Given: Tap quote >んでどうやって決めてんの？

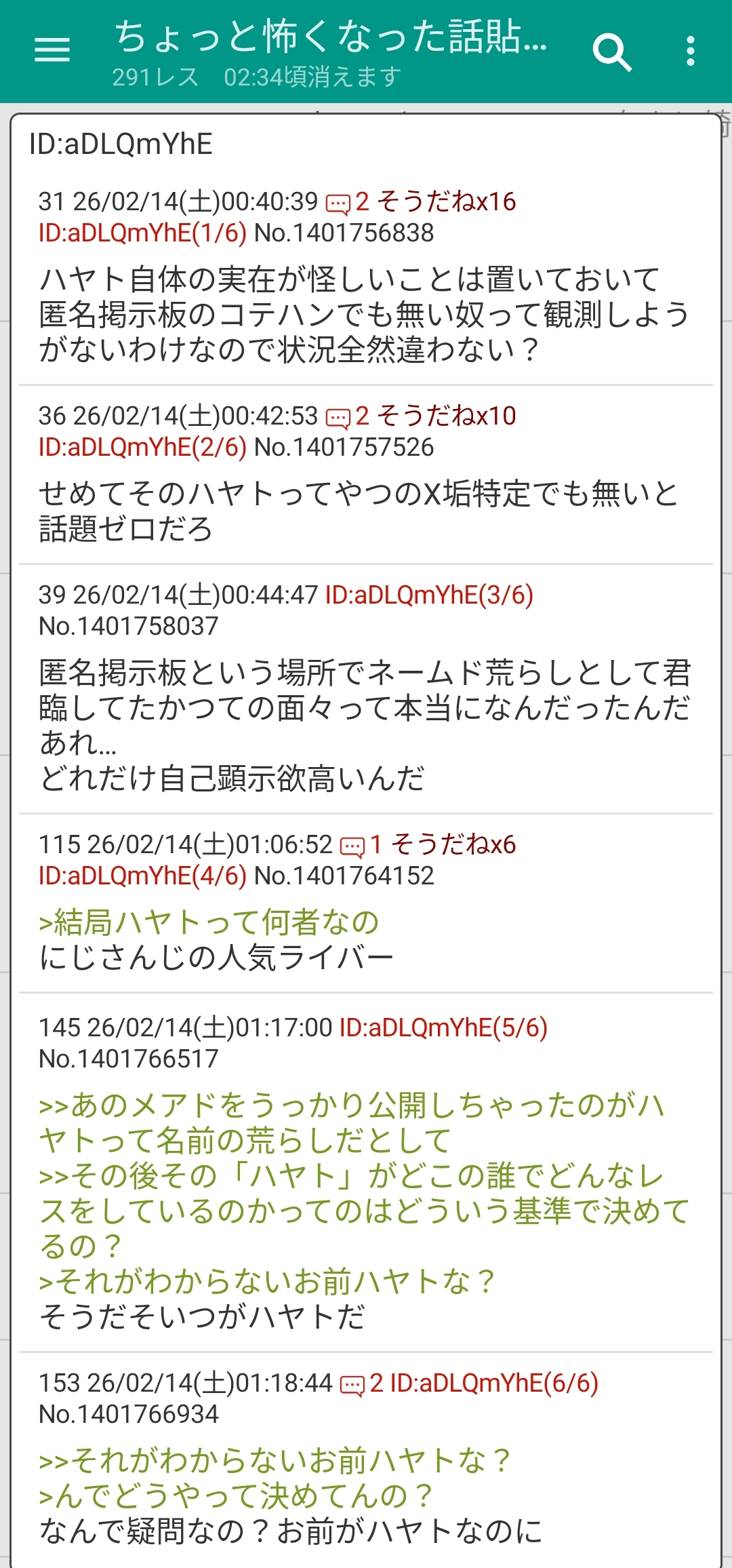Looking at the screenshot, I should [x=236, y=1495].
